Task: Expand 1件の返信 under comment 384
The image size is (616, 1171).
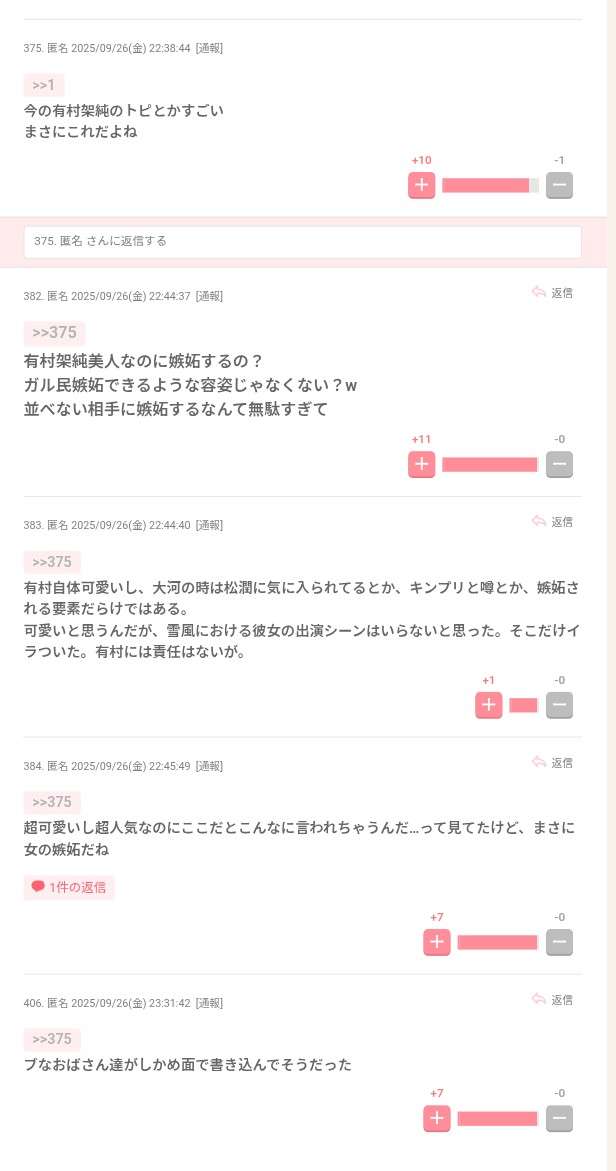Action: tap(69, 887)
